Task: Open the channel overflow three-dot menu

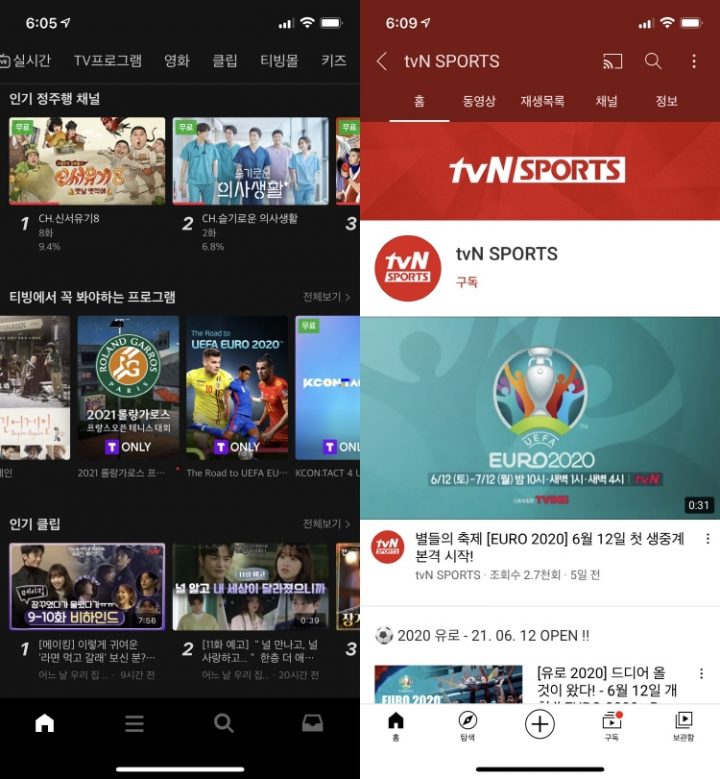Action: 697,61
